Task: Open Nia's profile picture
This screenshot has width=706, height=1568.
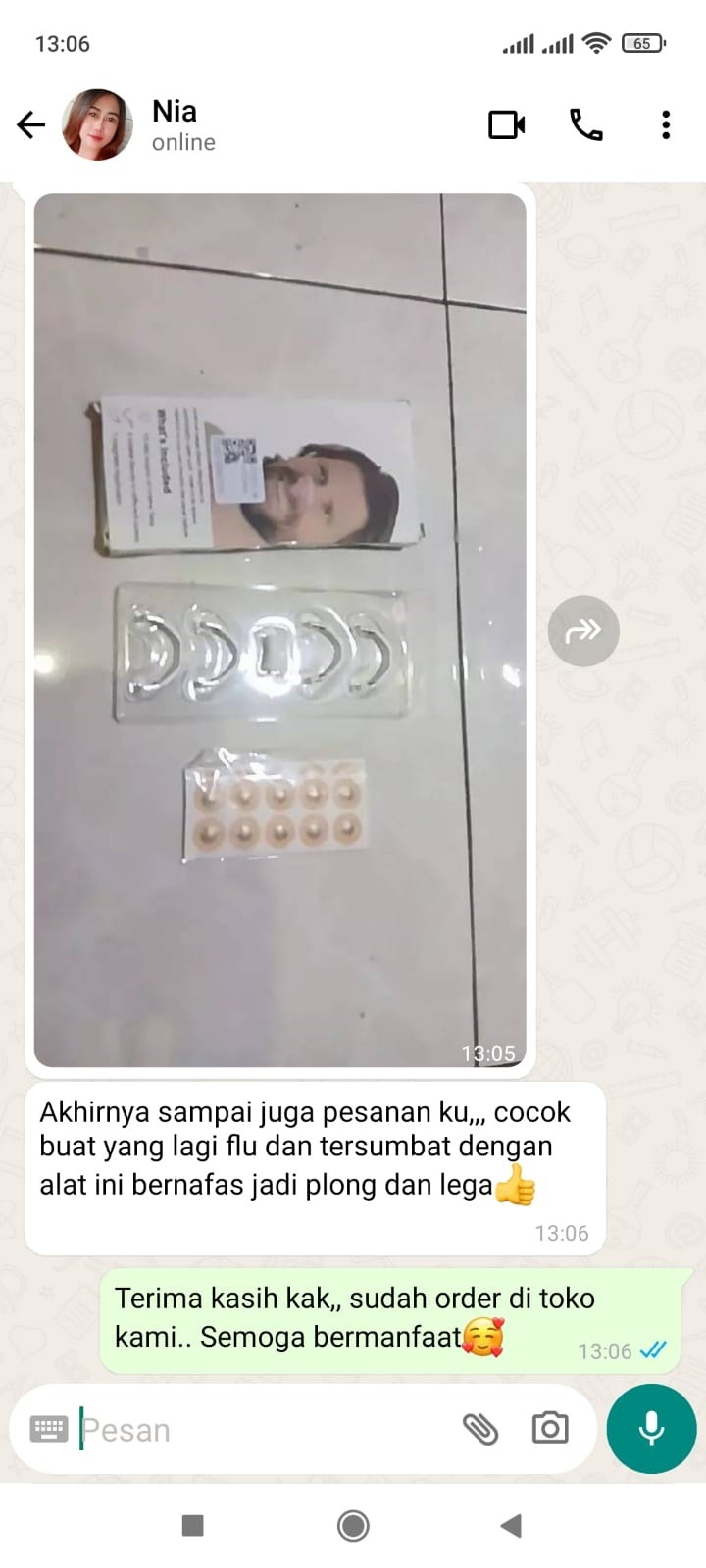Action: (x=97, y=124)
